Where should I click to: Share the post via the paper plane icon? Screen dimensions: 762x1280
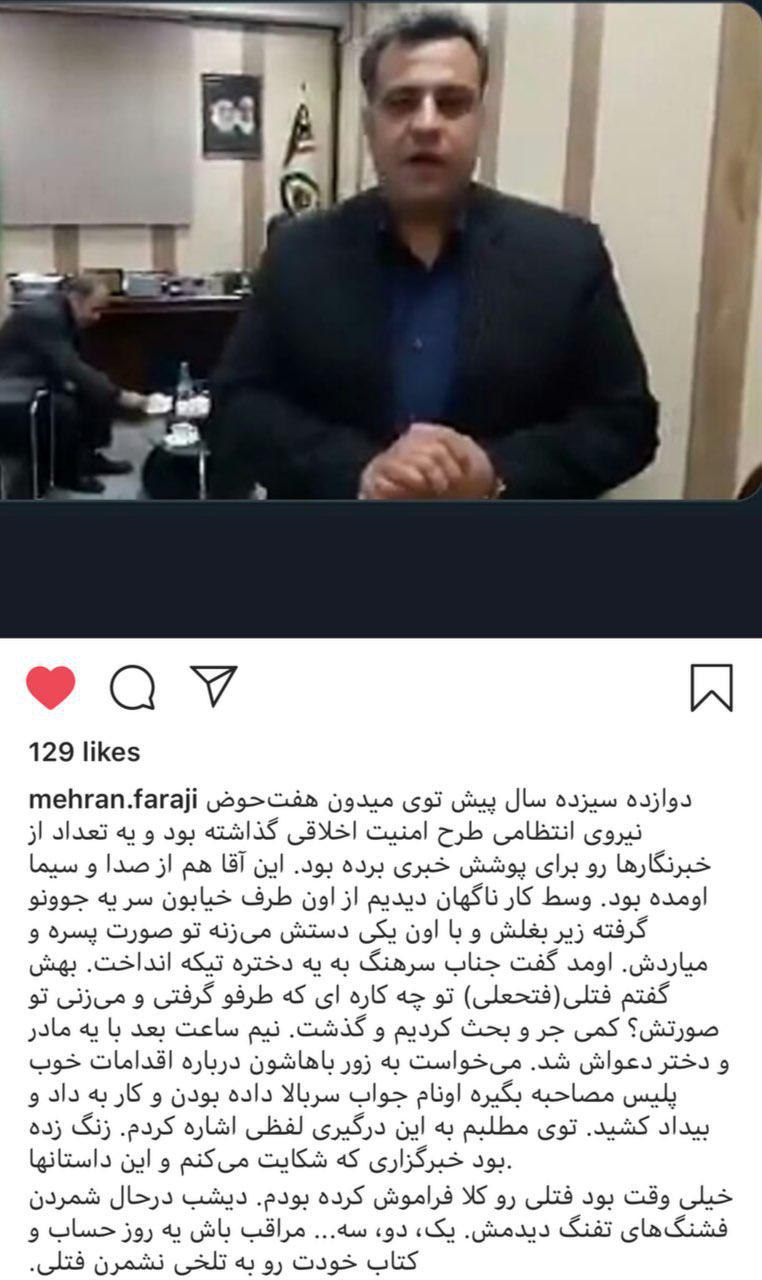pyautogui.click(x=213, y=686)
